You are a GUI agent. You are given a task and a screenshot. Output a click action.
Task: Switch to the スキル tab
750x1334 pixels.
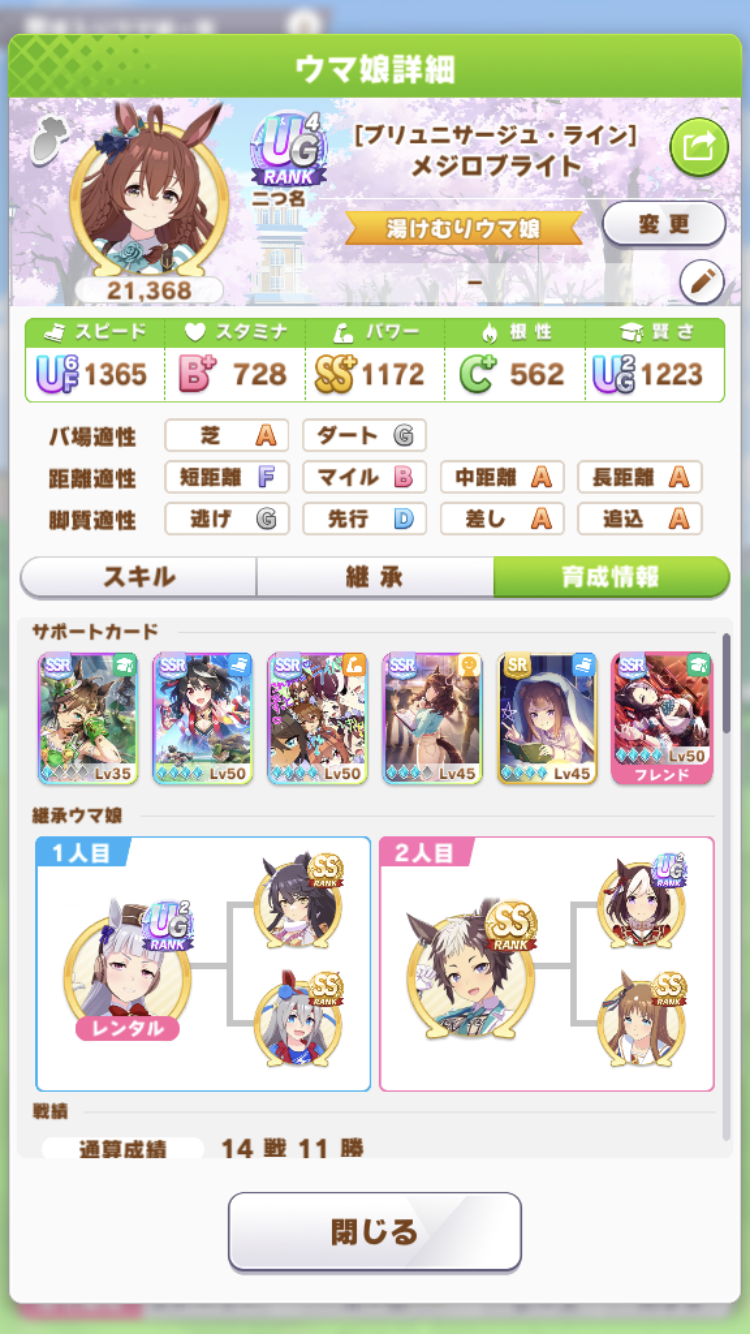138,577
